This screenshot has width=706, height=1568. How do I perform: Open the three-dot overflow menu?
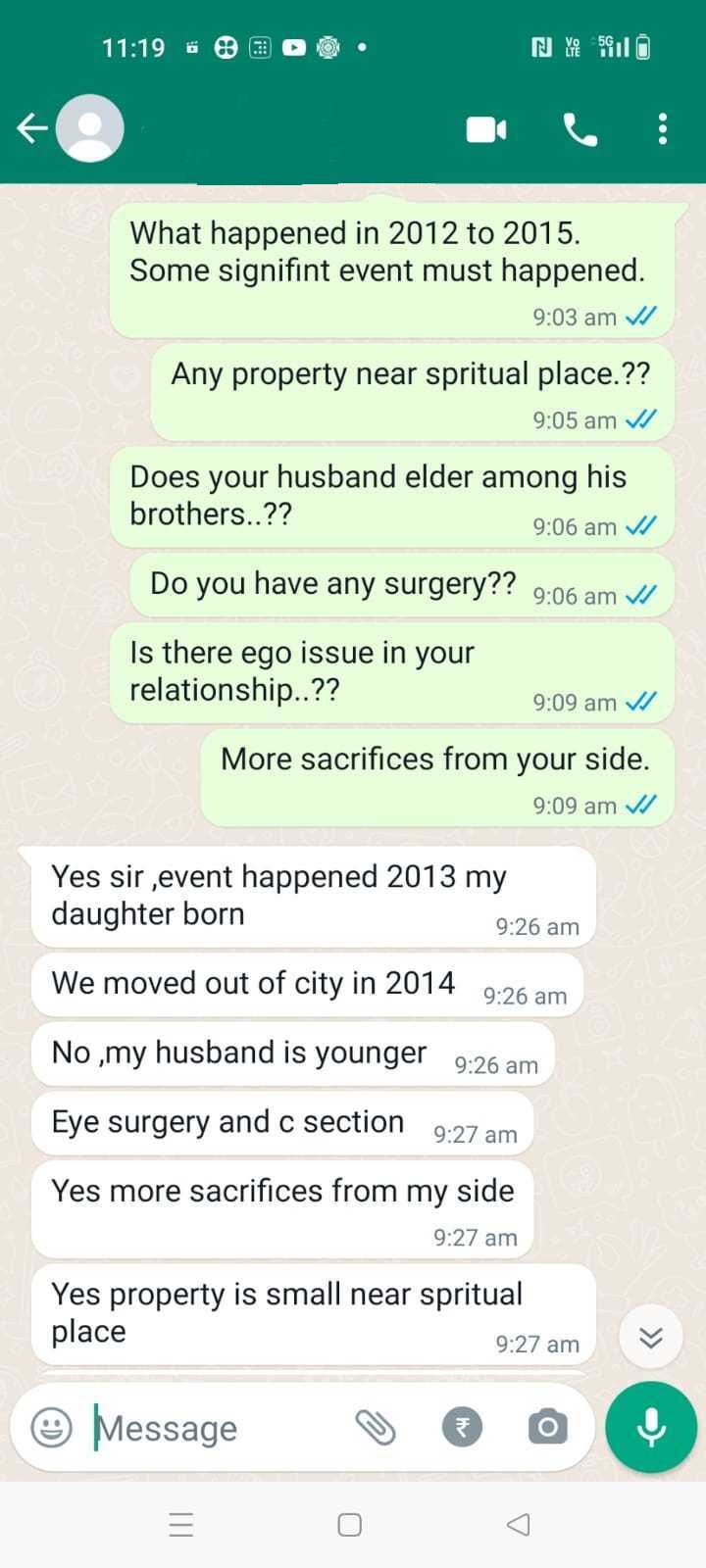663,129
